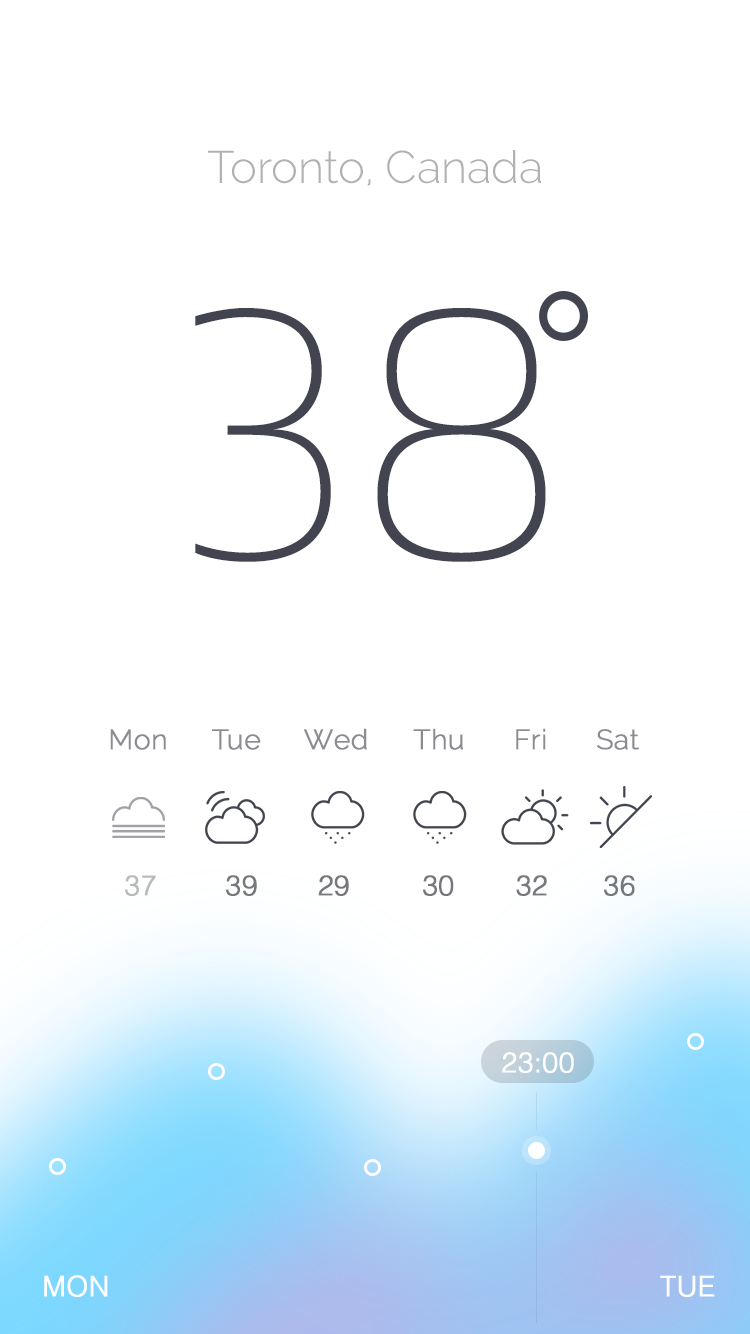Jump to TUE on the hourly timeline
The height and width of the screenshot is (1334, 750).
point(688,1286)
